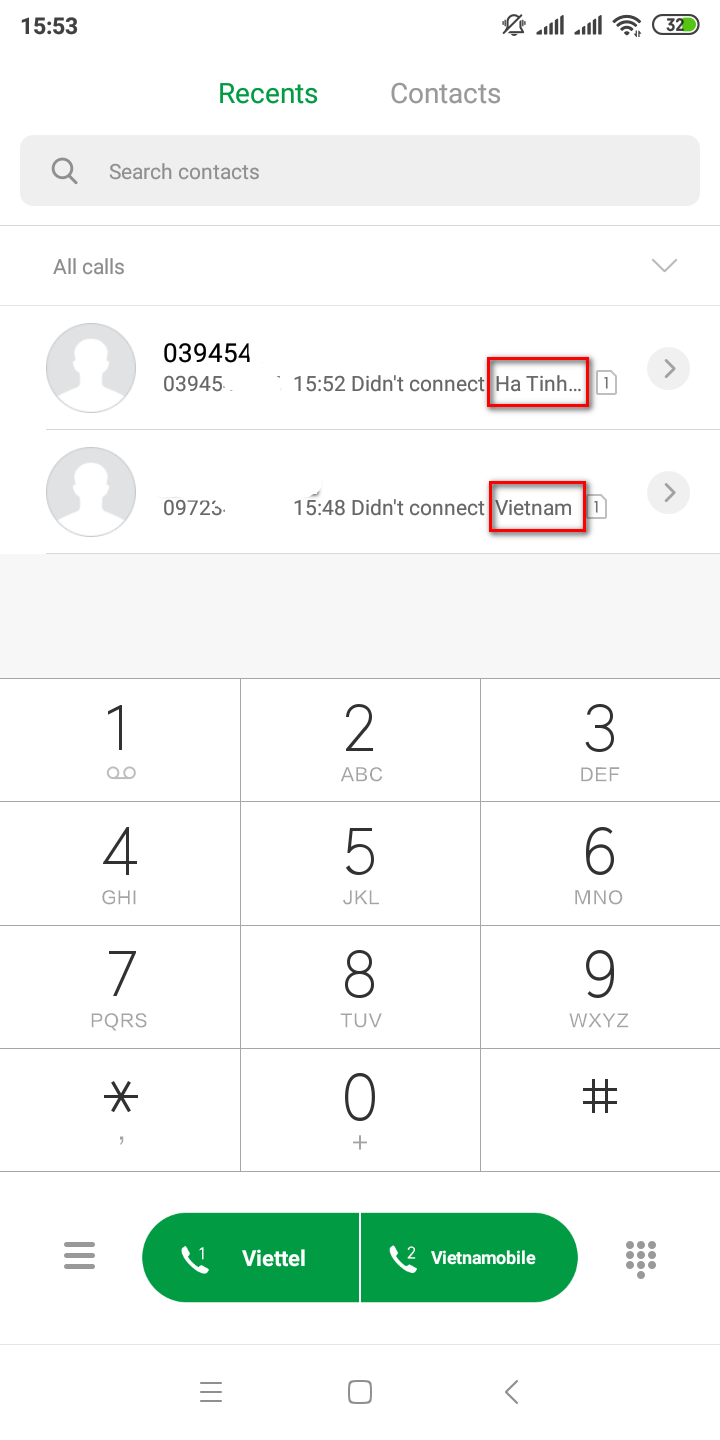Open details arrow for the Ha Tinh call

coord(669,369)
